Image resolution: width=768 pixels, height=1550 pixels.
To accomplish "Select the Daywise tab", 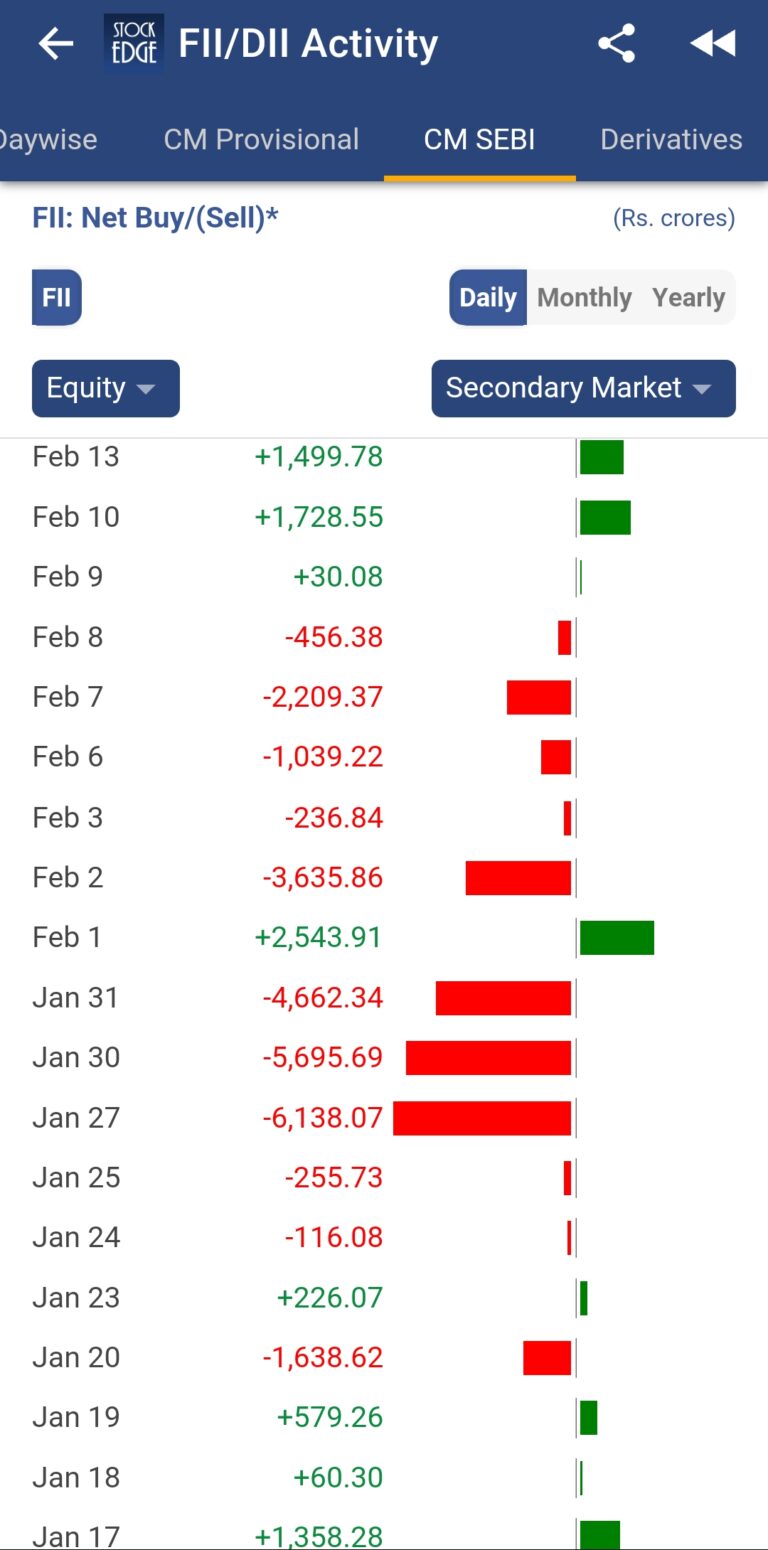I will (x=48, y=139).
